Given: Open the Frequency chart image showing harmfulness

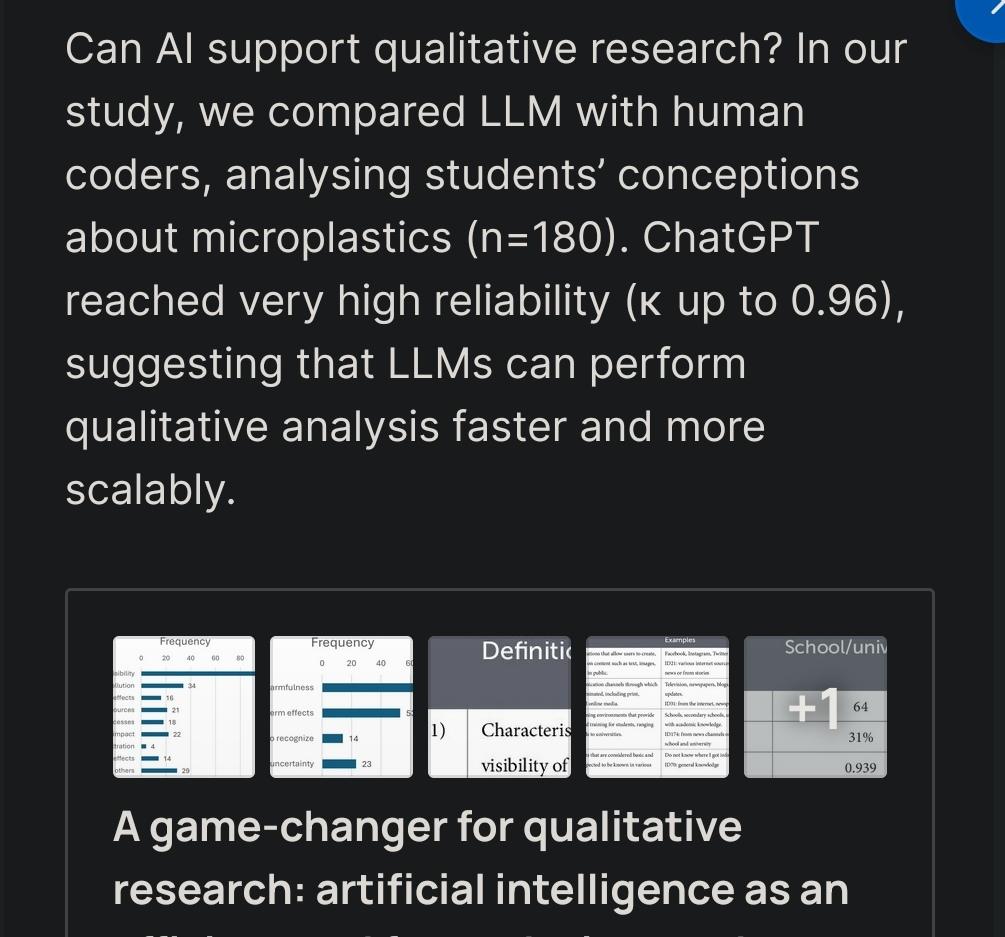Looking at the screenshot, I should tap(341, 707).
